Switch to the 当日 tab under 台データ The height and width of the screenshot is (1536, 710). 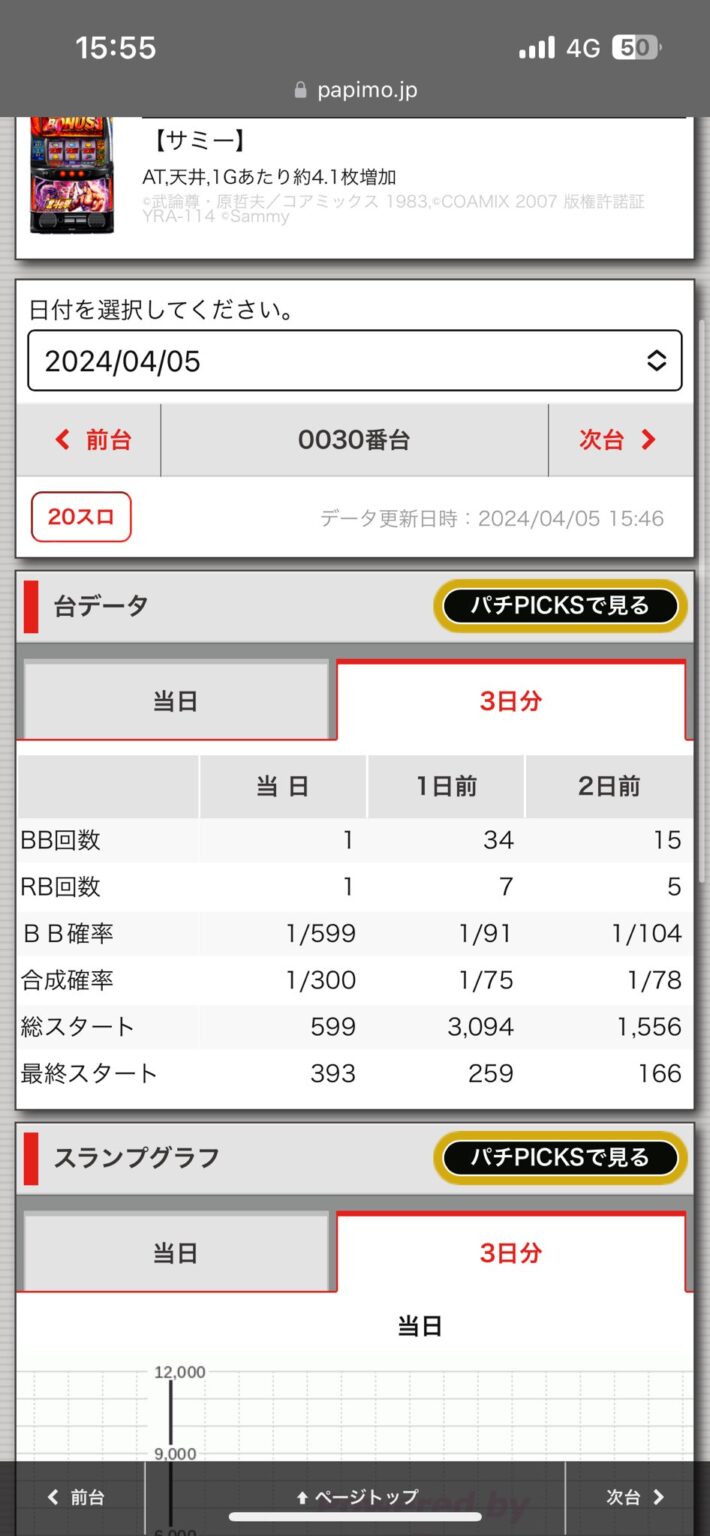point(175,701)
